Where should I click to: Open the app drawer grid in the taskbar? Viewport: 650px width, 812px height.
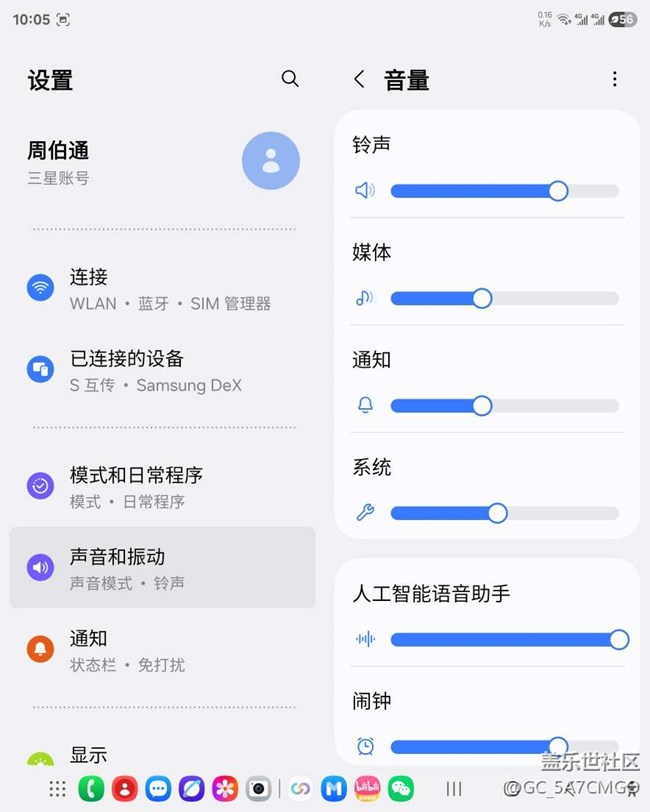57,789
